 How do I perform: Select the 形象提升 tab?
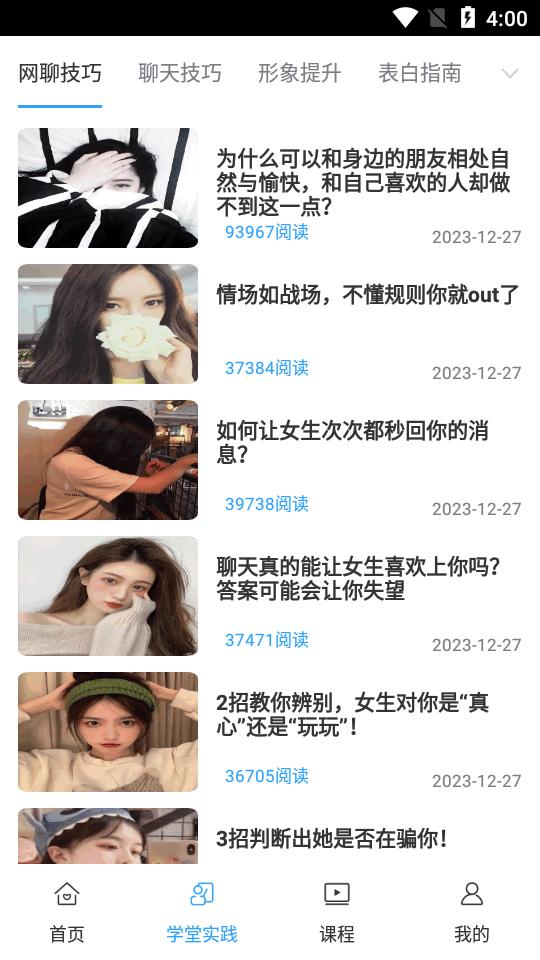[x=299, y=73]
